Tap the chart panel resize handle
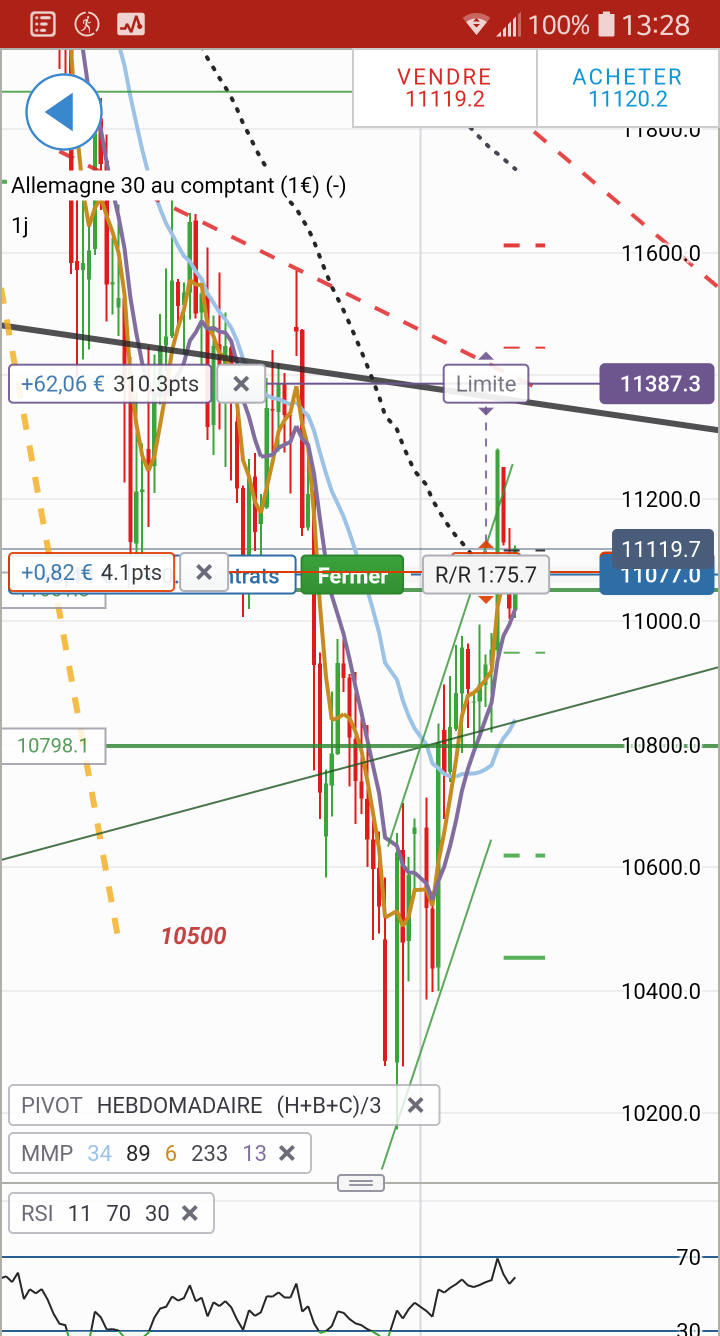720x1336 pixels. [360, 1183]
